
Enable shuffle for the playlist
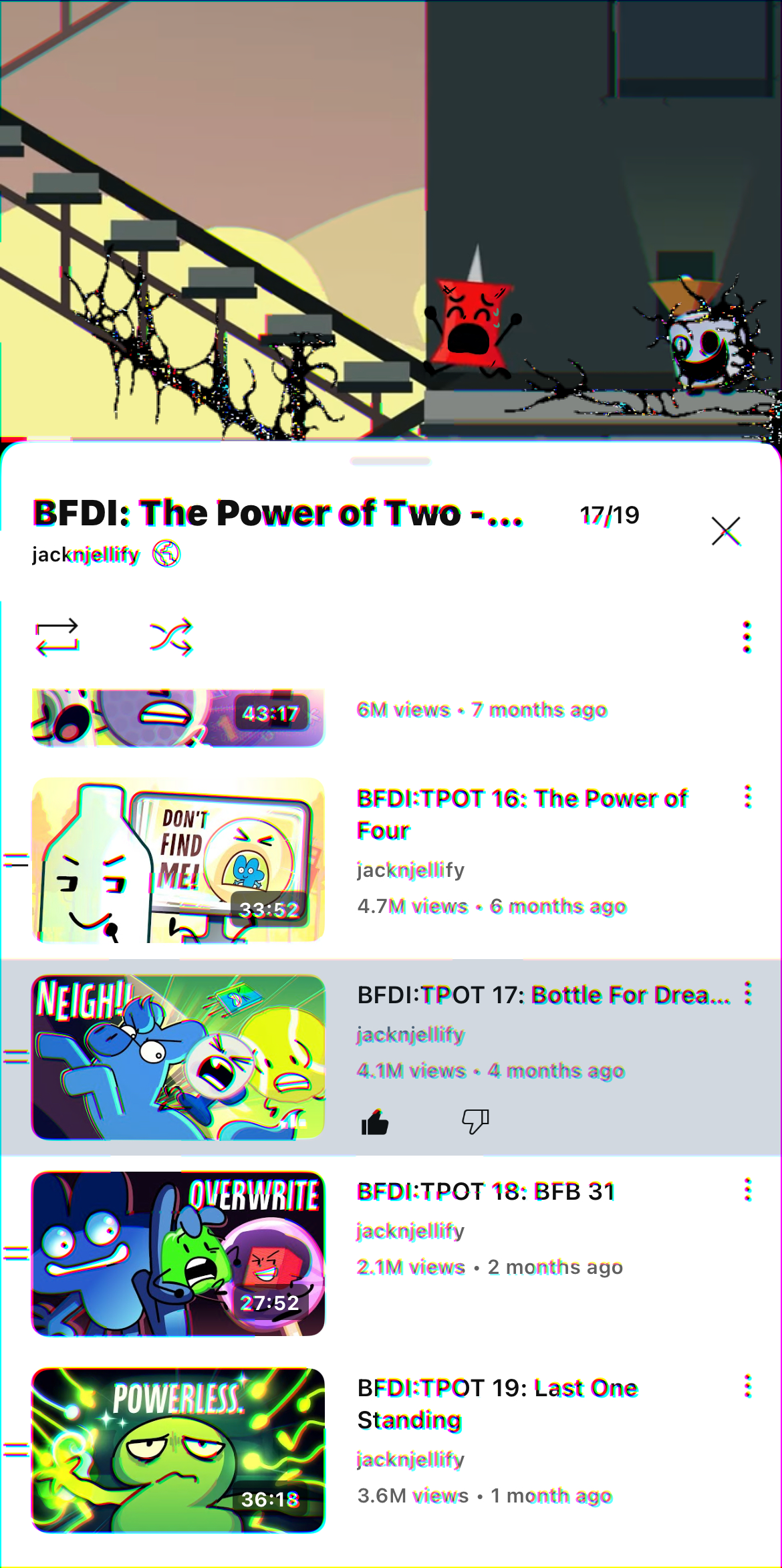point(171,637)
